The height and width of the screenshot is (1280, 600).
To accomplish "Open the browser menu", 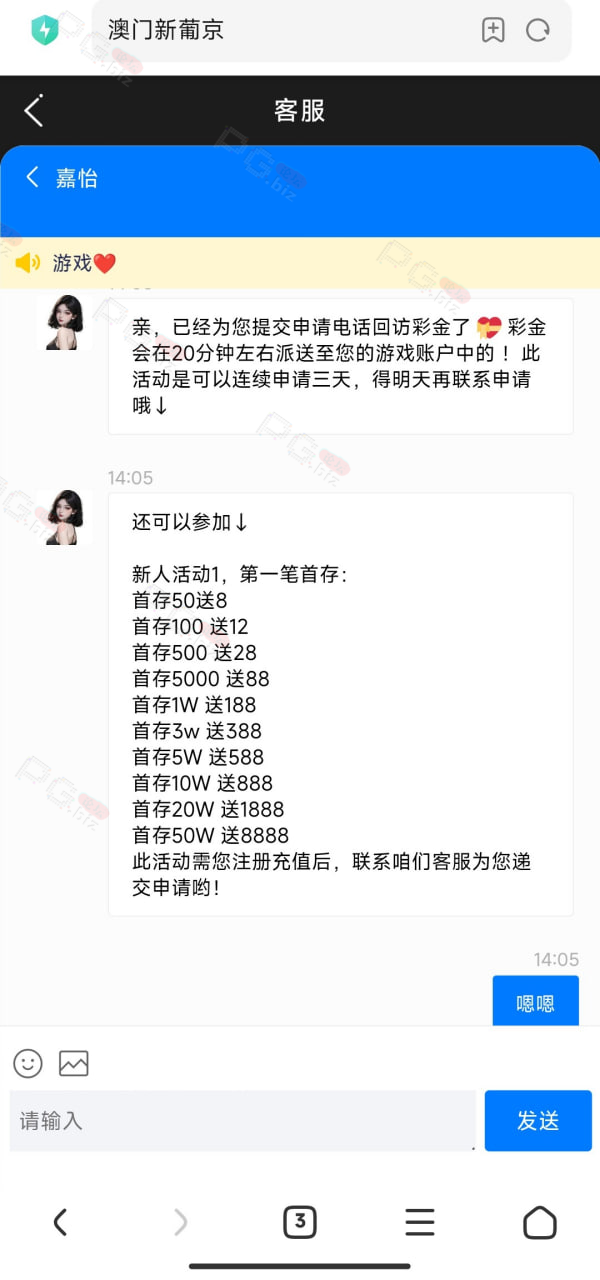I will tap(420, 1222).
